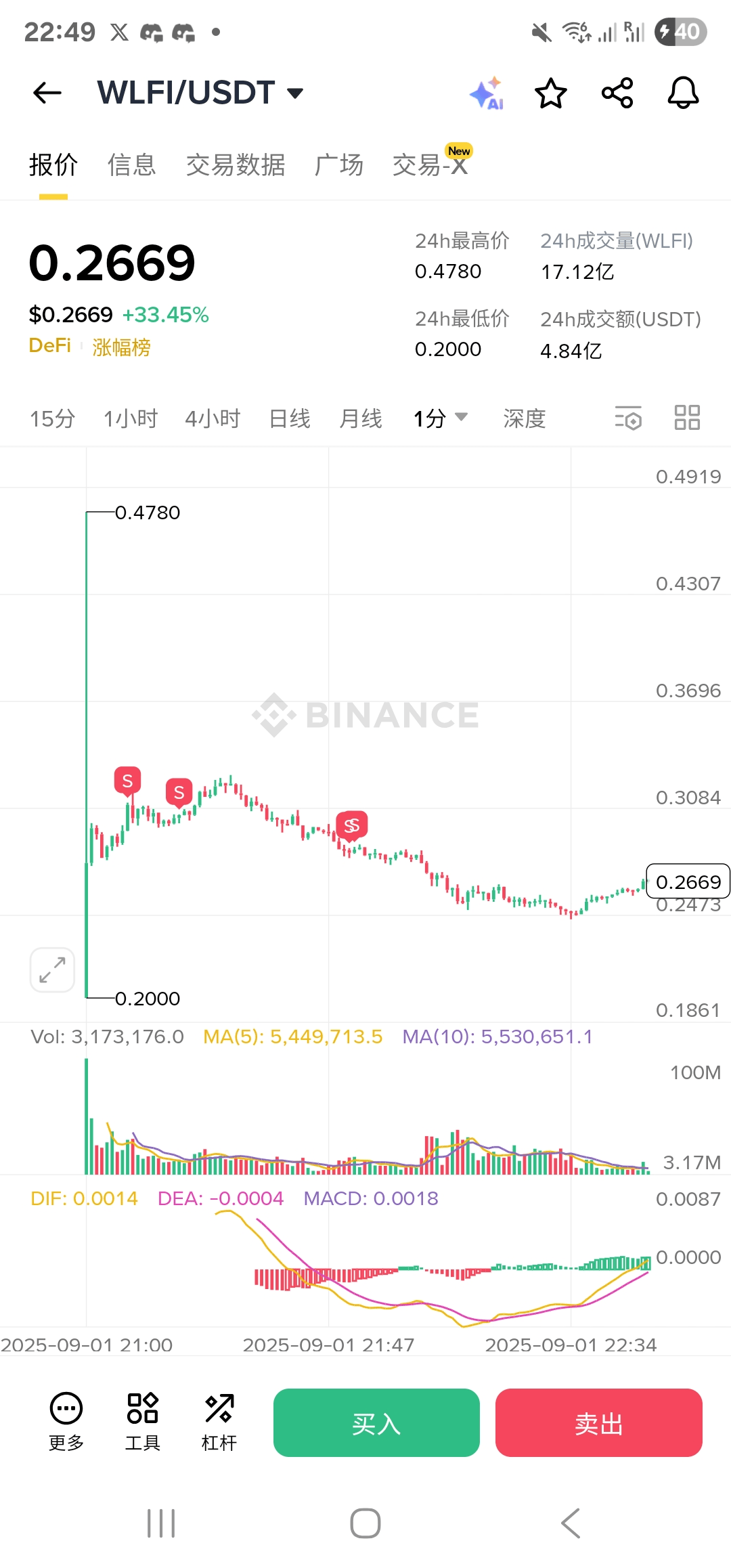The height and width of the screenshot is (1568, 731).
Task: Open the 广场 tab
Action: 339,165
